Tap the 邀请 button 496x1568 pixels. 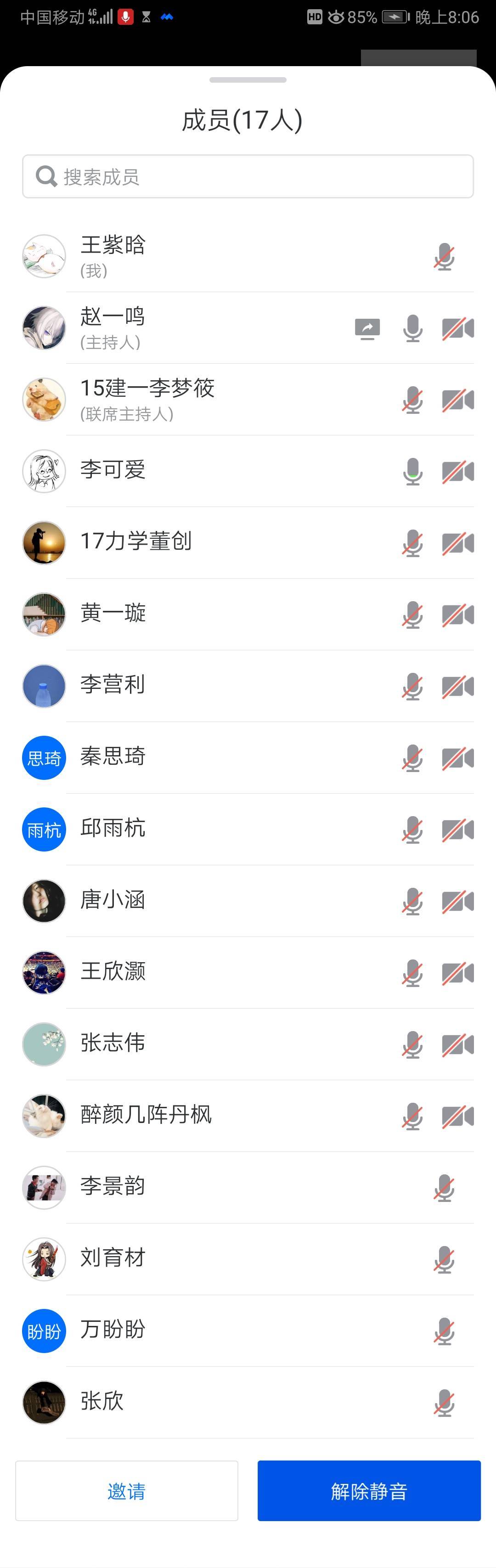point(127,1491)
